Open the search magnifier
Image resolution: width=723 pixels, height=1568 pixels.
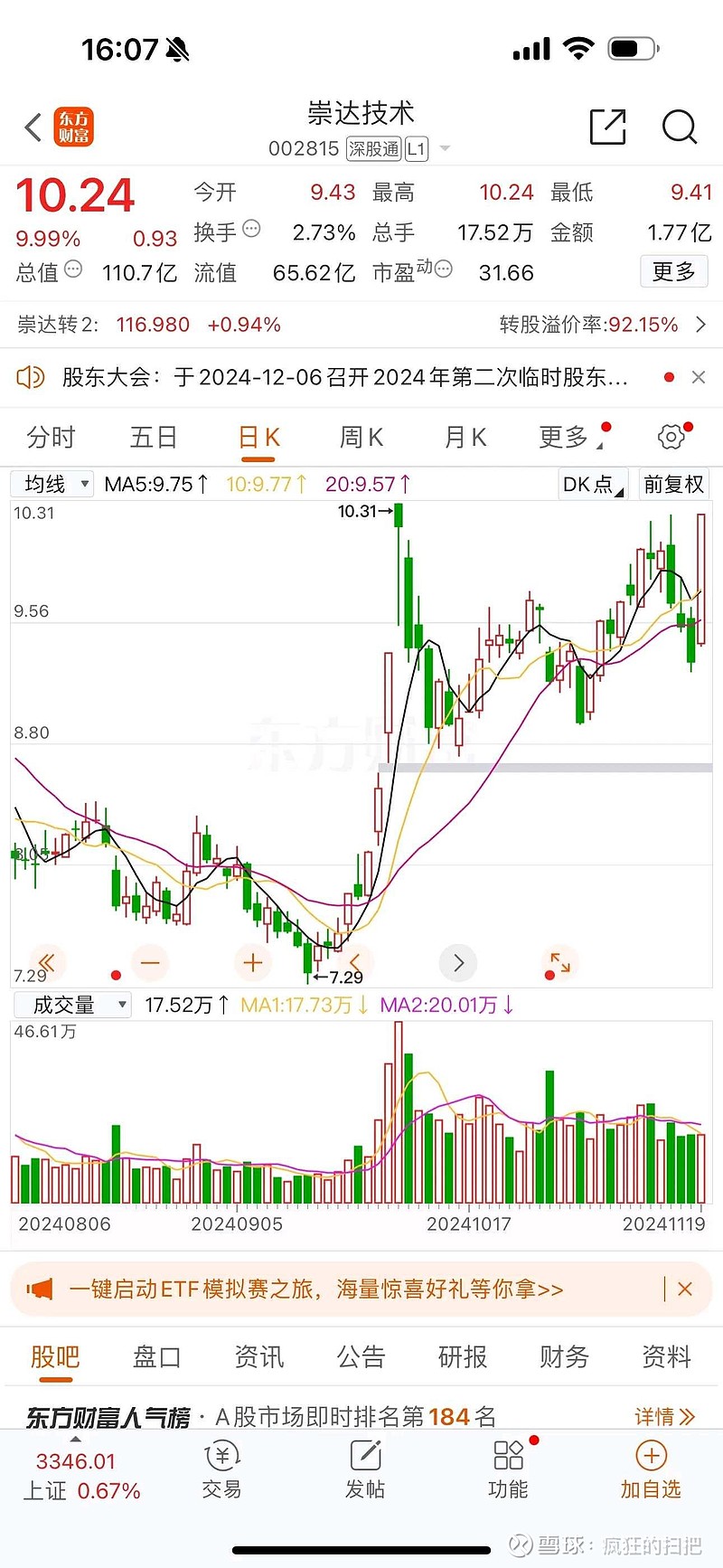[x=679, y=127]
